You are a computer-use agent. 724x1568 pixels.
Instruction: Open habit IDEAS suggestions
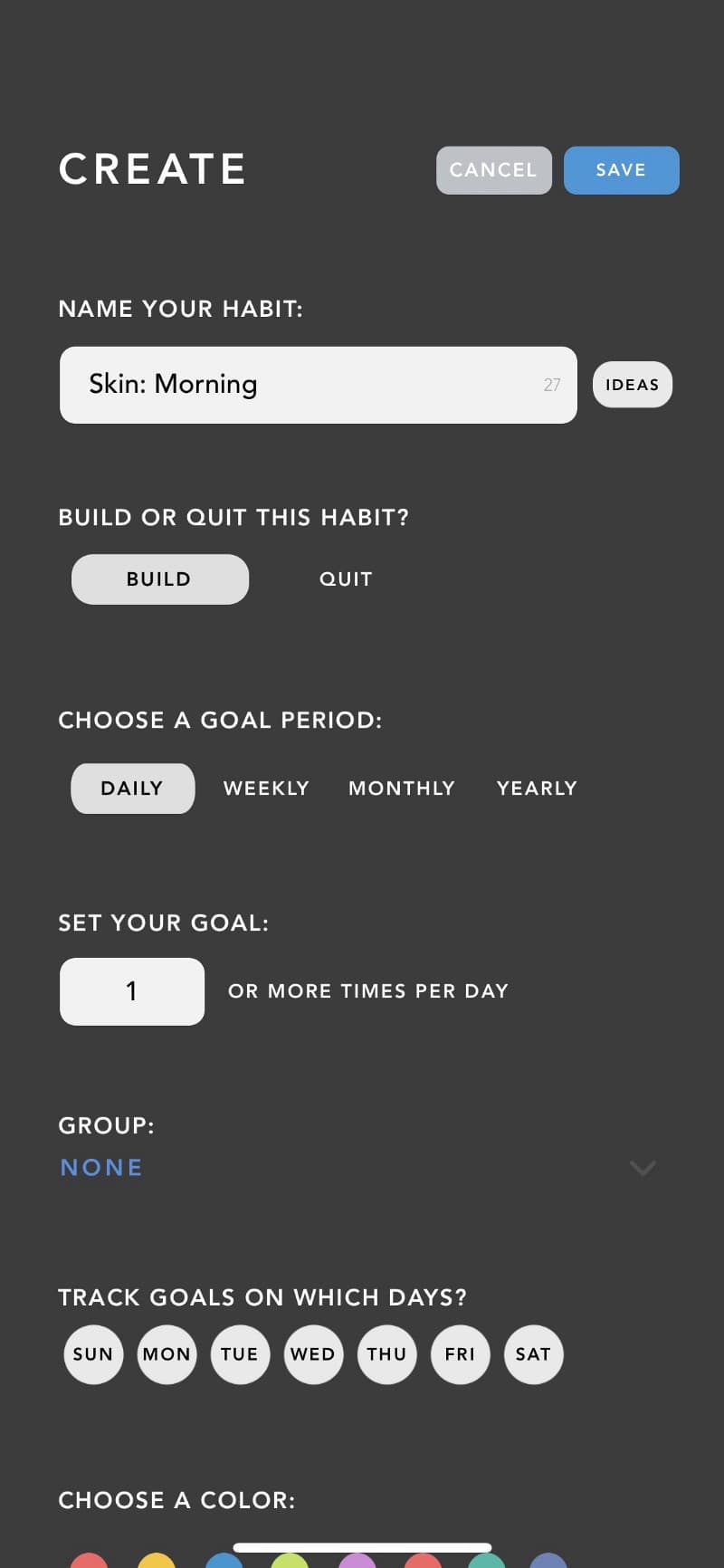632,385
